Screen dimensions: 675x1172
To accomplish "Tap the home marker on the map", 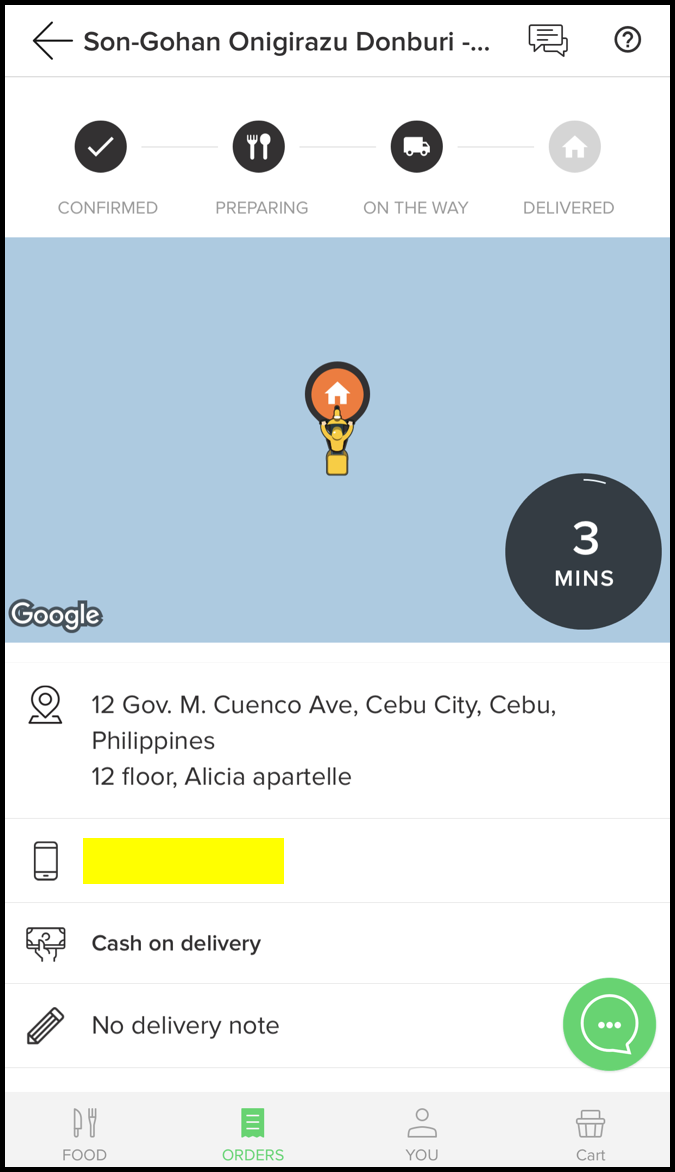I will pyautogui.click(x=337, y=393).
